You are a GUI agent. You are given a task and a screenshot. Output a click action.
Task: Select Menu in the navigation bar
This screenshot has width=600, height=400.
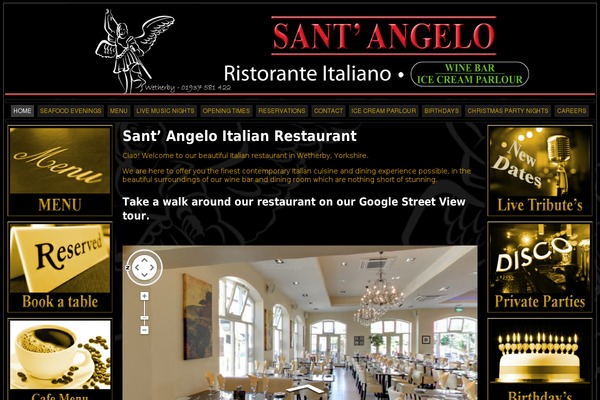tap(119, 111)
